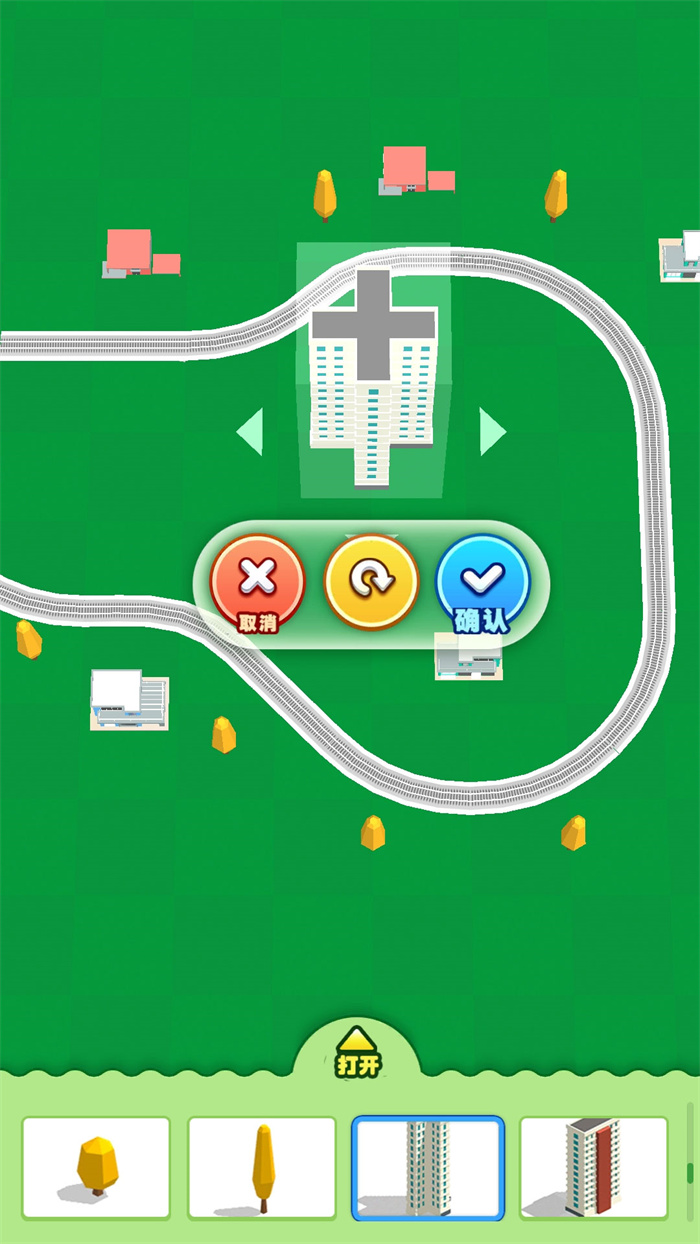Rotate the building with the yellow button

[371, 582]
